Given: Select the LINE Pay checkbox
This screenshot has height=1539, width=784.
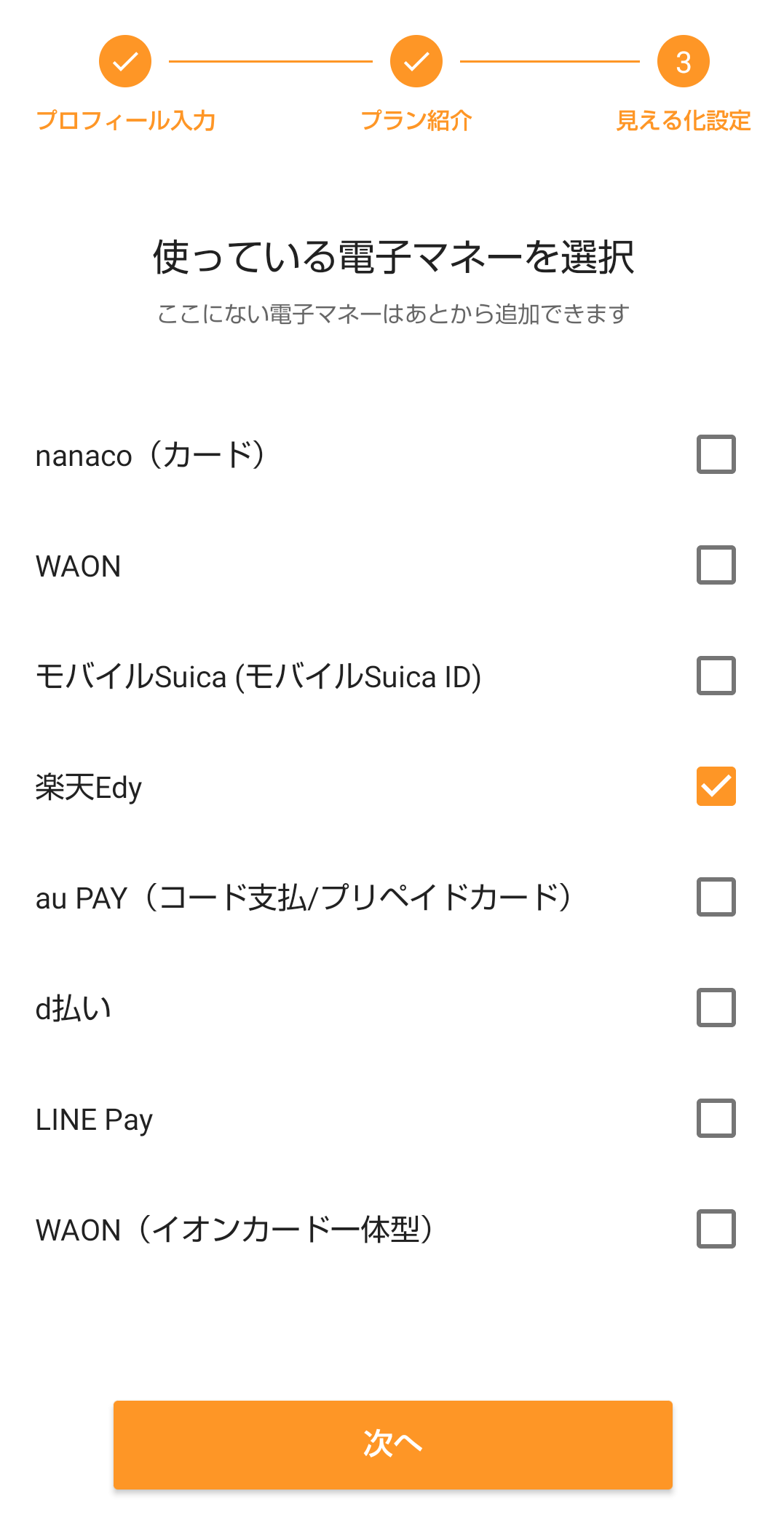Looking at the screenshot, I should [x=716, y=1118].
